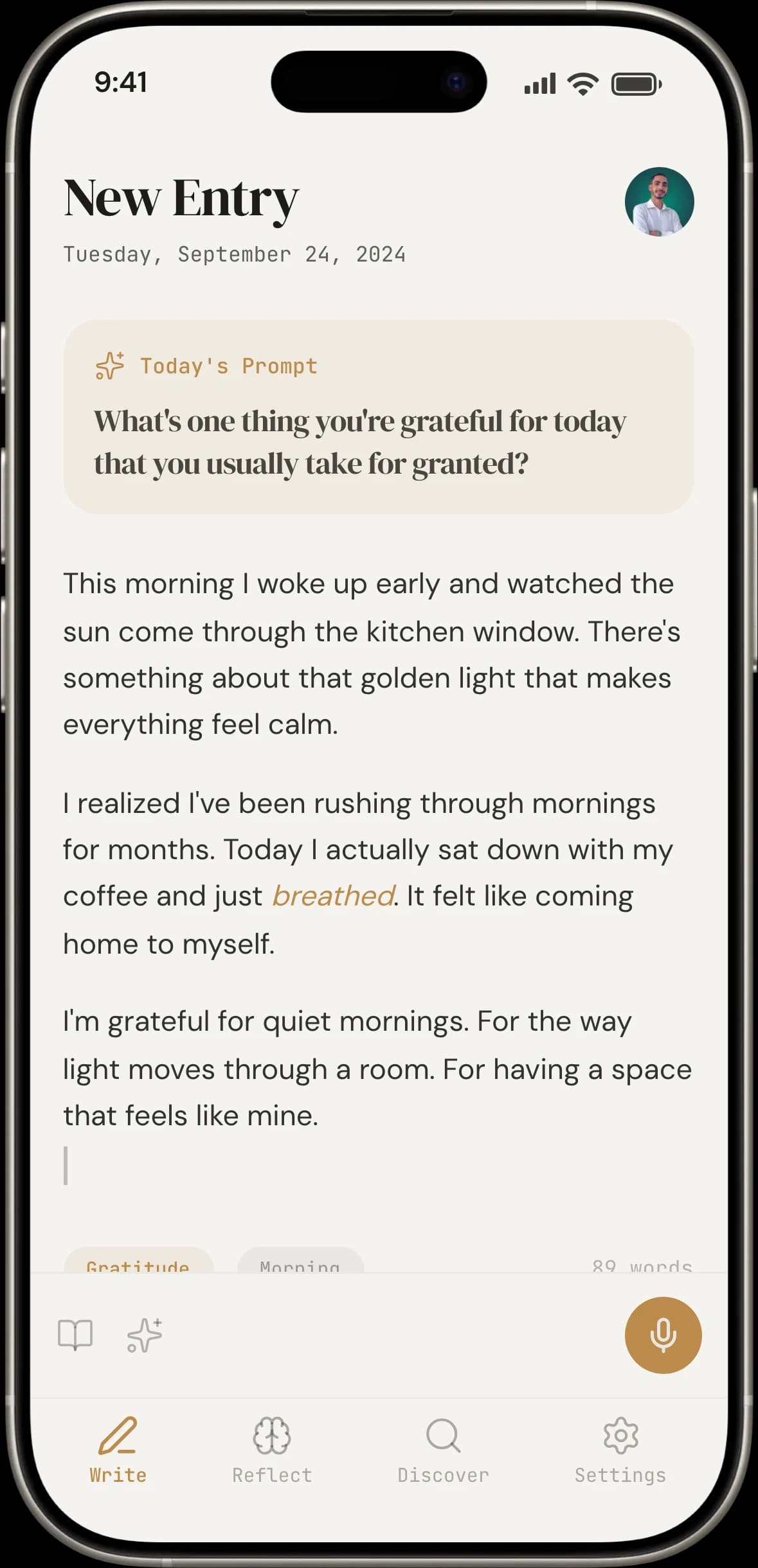Open the Today's Prompt card
The image size is (758, 1568).
[378, 416]
